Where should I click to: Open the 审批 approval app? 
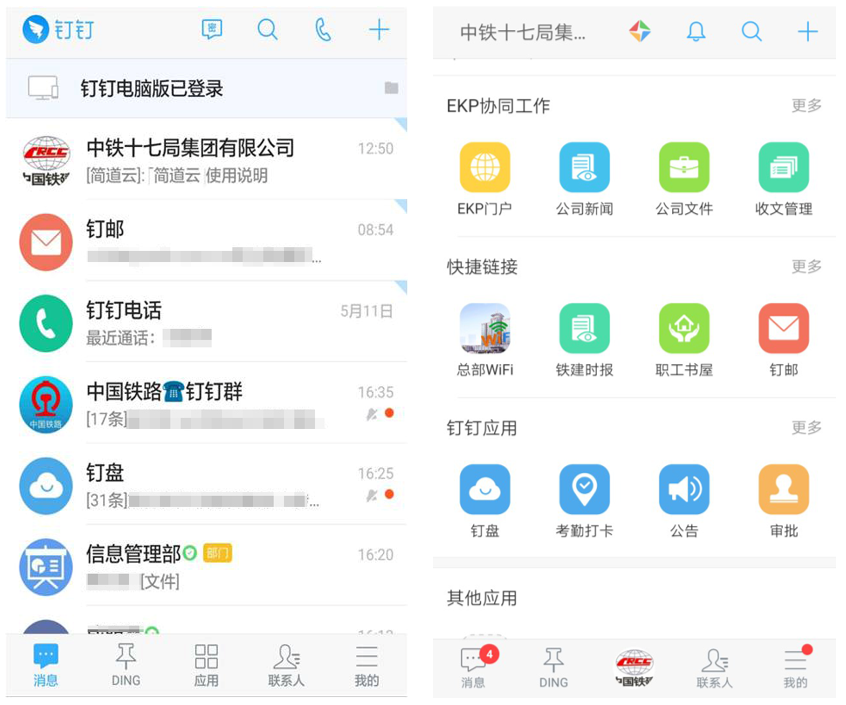click(783, 500)
